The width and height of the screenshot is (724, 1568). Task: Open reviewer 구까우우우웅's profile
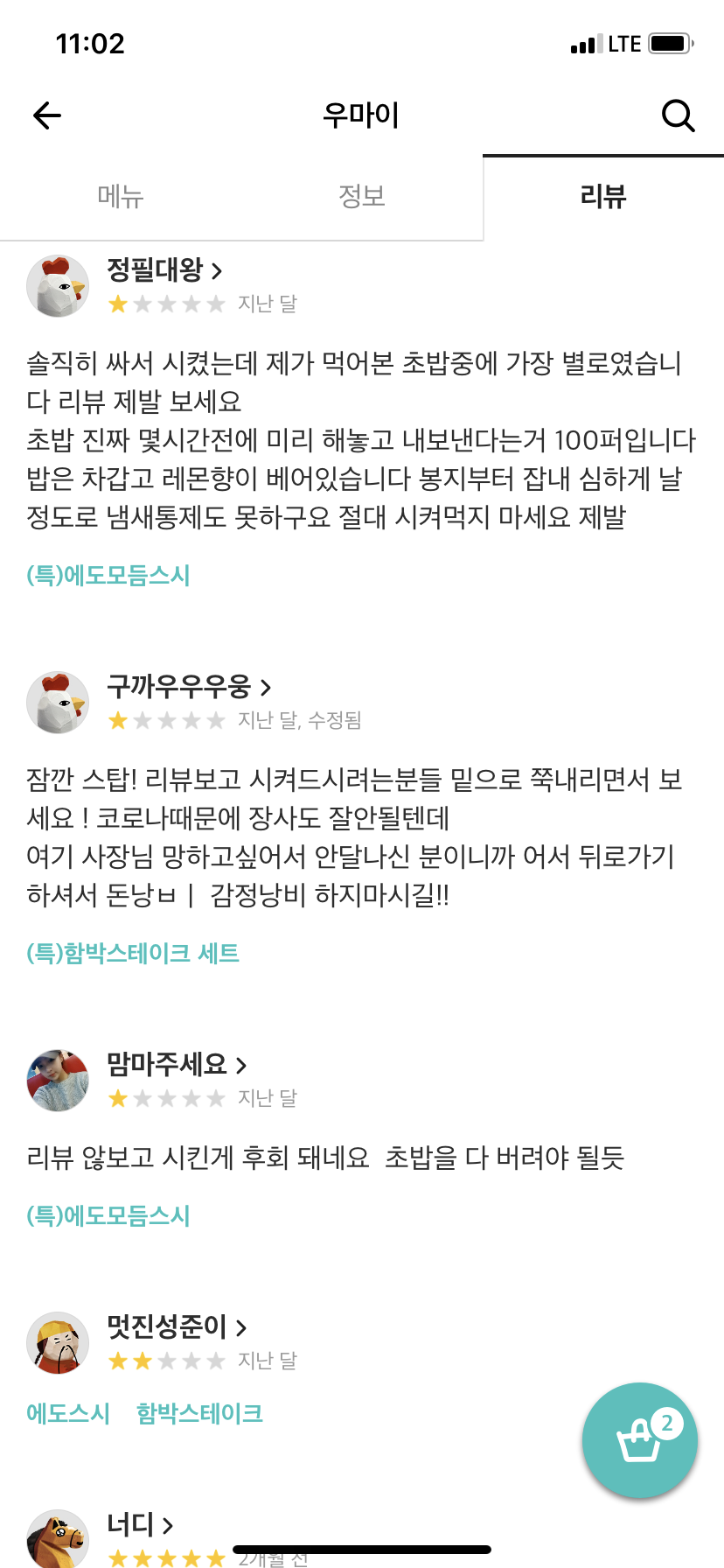189,687
